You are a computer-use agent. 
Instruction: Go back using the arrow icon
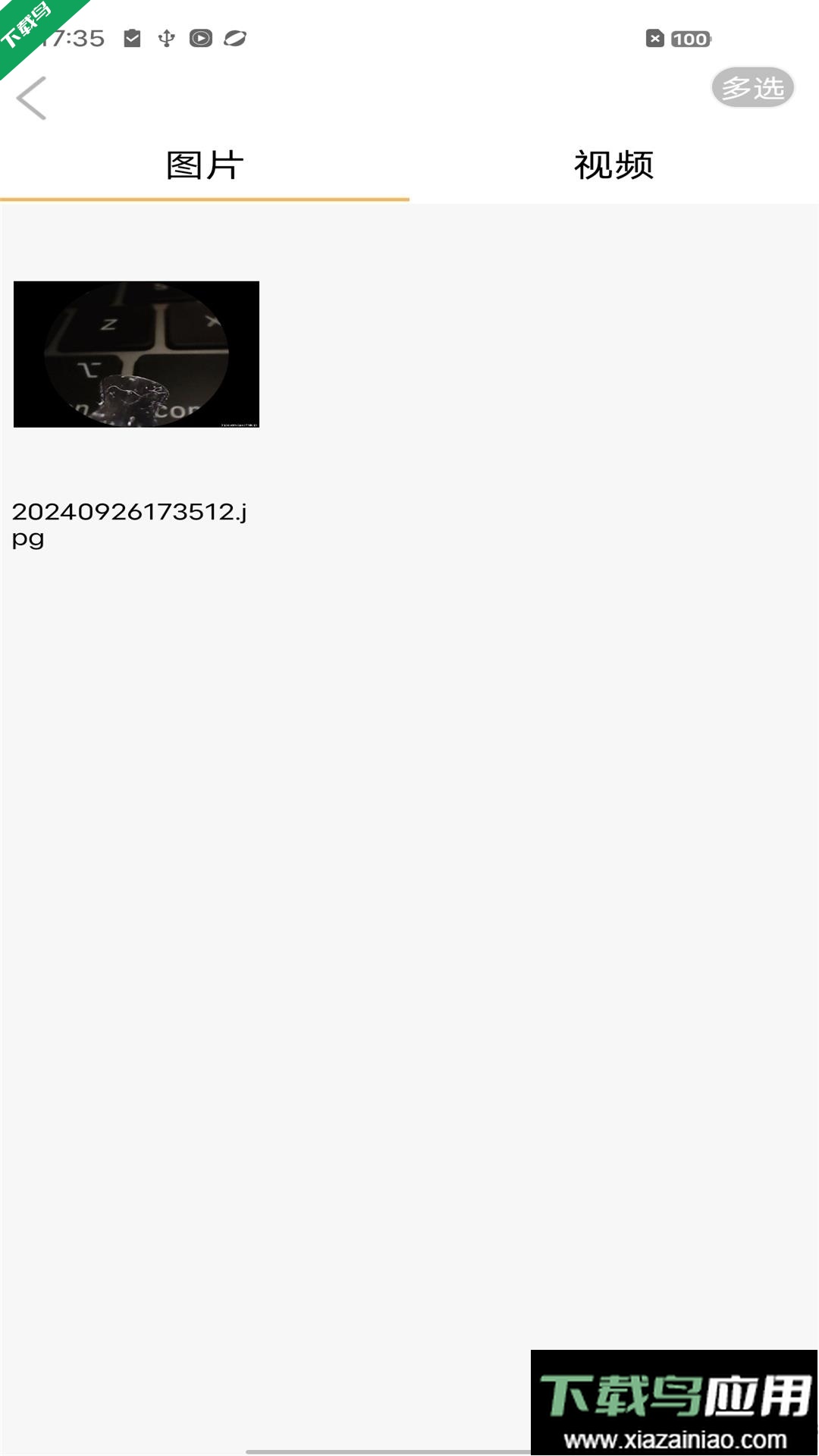point(32,99)
